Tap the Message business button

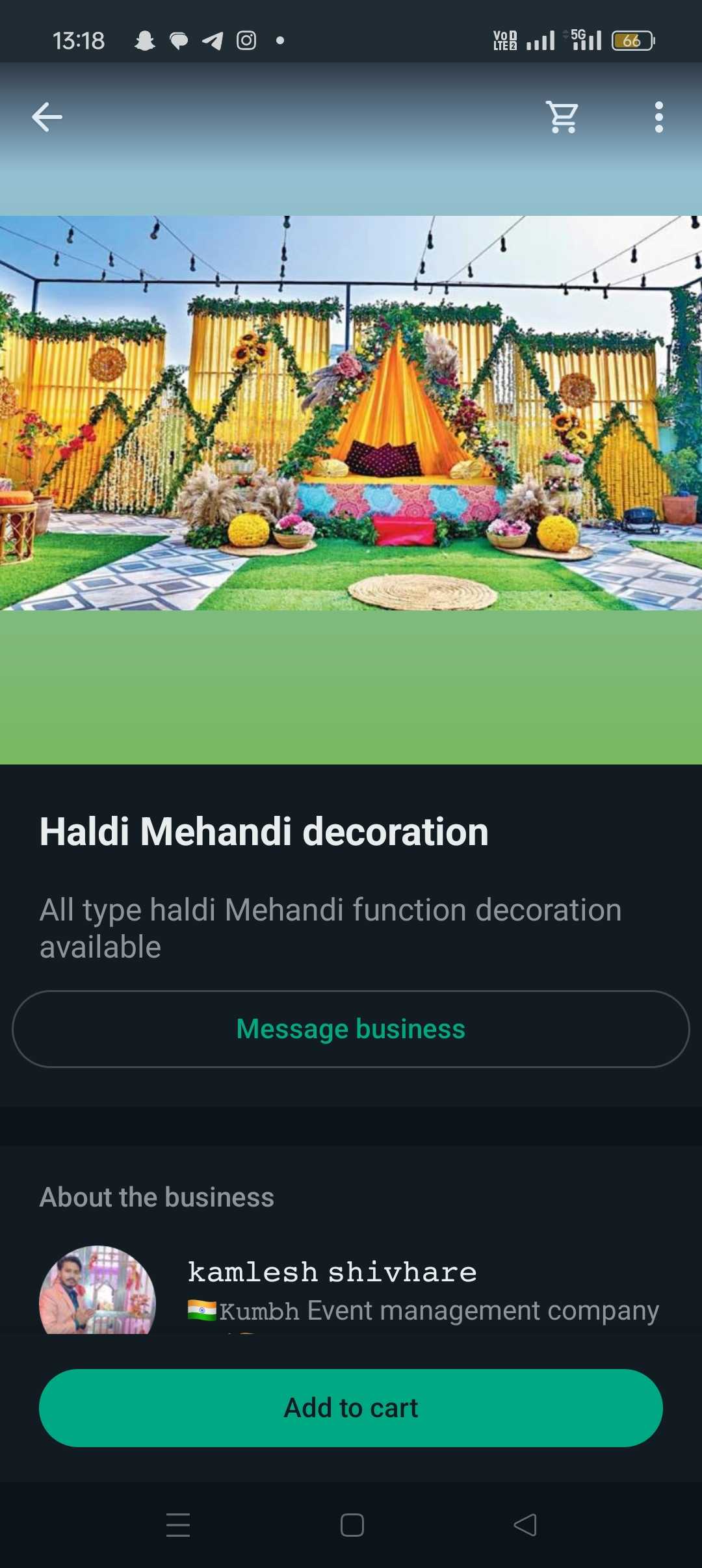[x=351, y=1029]
